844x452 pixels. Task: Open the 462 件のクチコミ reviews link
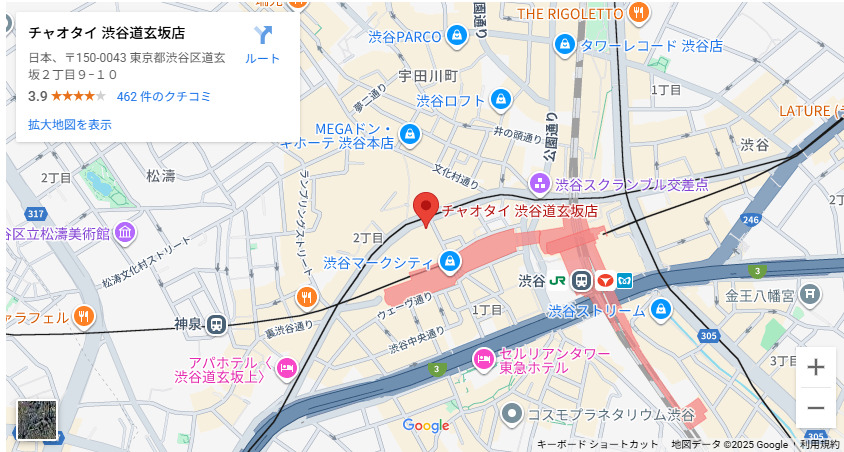coord(164,96)
